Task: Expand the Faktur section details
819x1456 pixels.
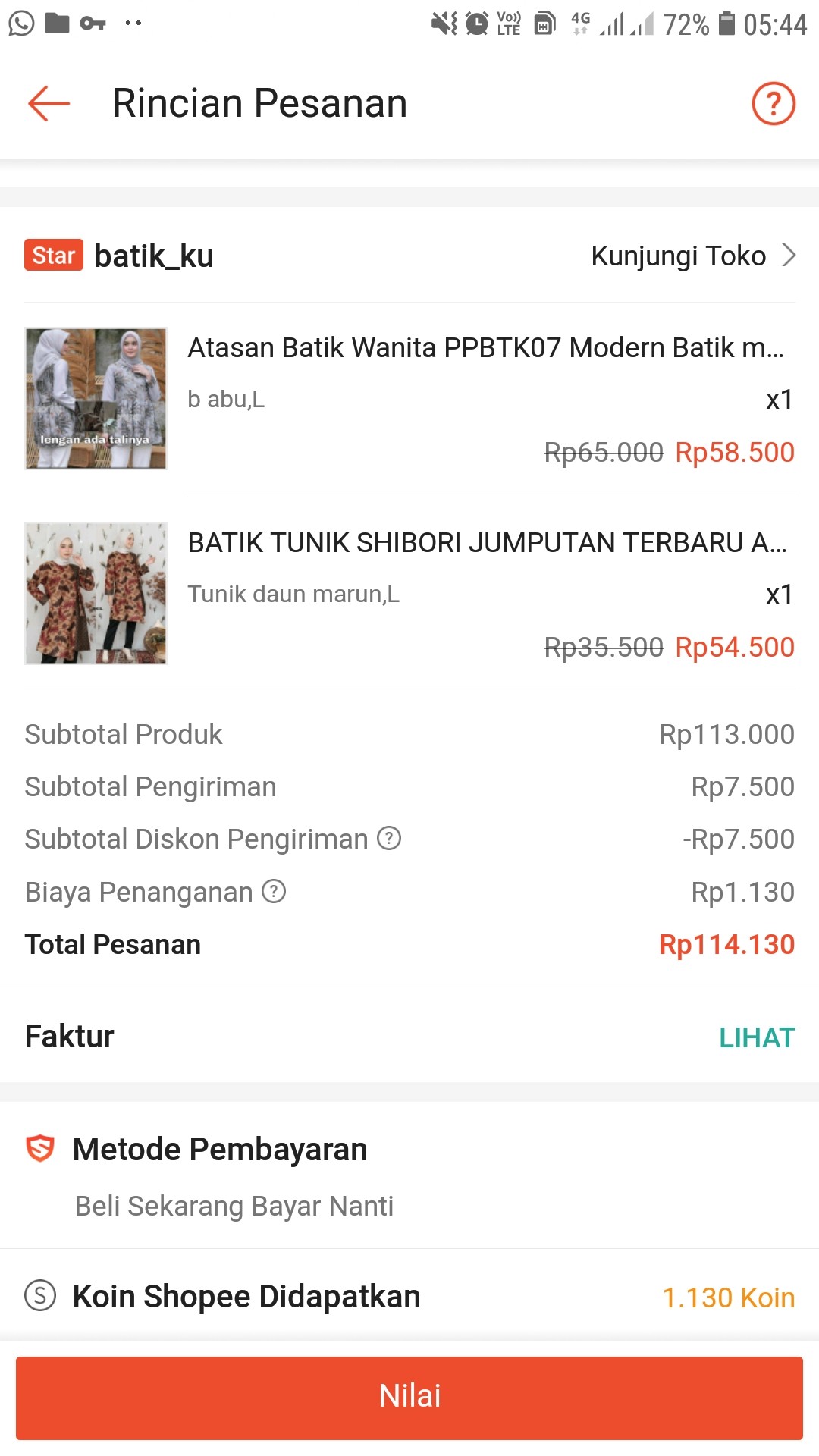Action: point(69,1036)
